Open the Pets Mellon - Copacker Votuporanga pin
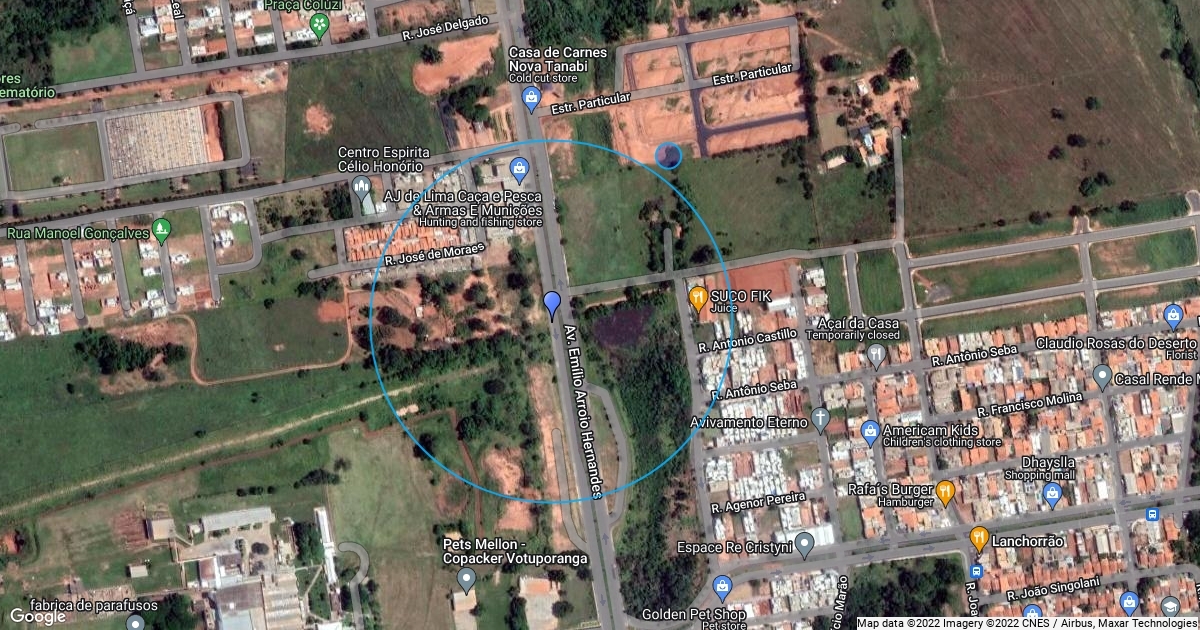Image resolution: width=1200 pixels, height=630 pixels. click(465, 580)
